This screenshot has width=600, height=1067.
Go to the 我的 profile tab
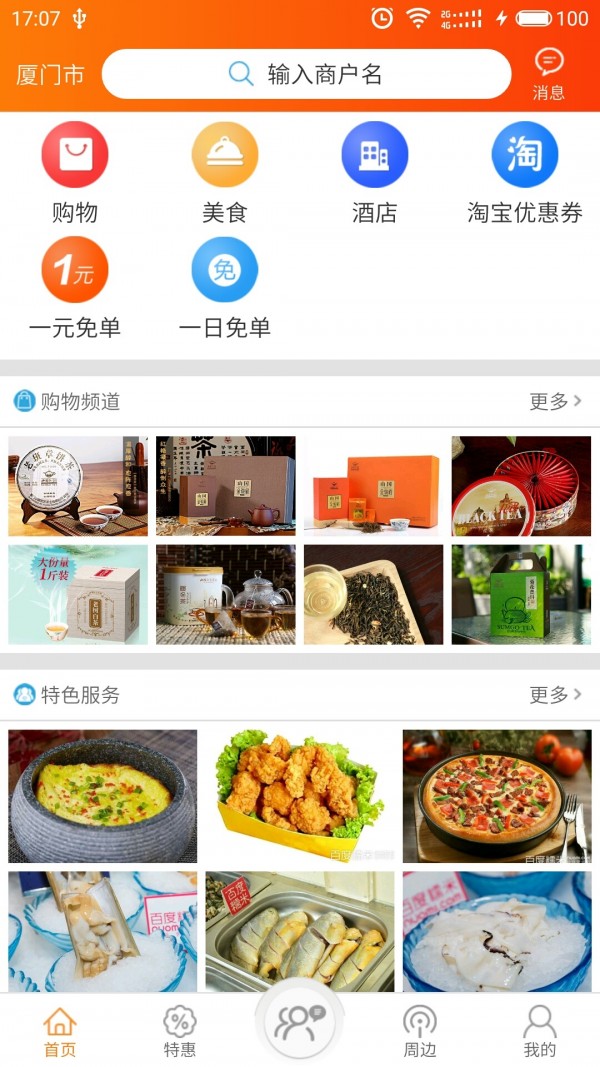(x=540, y=1031)
